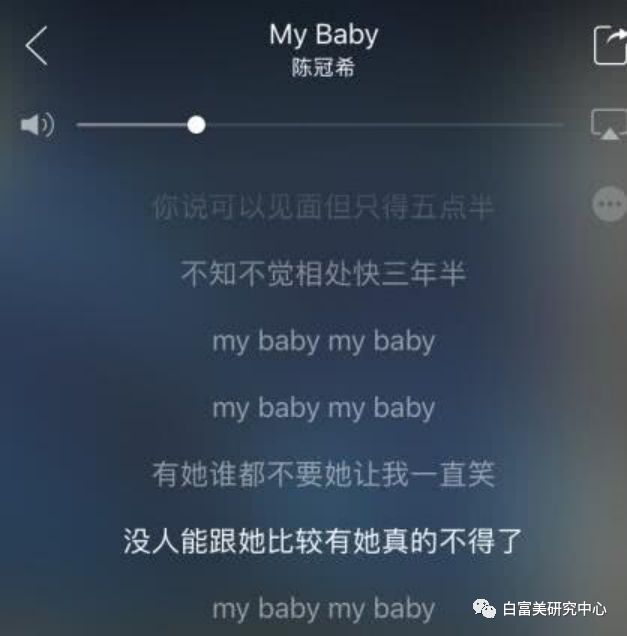Go back from the My Baby player
The image size is (627, 636).
pos(36,46)
